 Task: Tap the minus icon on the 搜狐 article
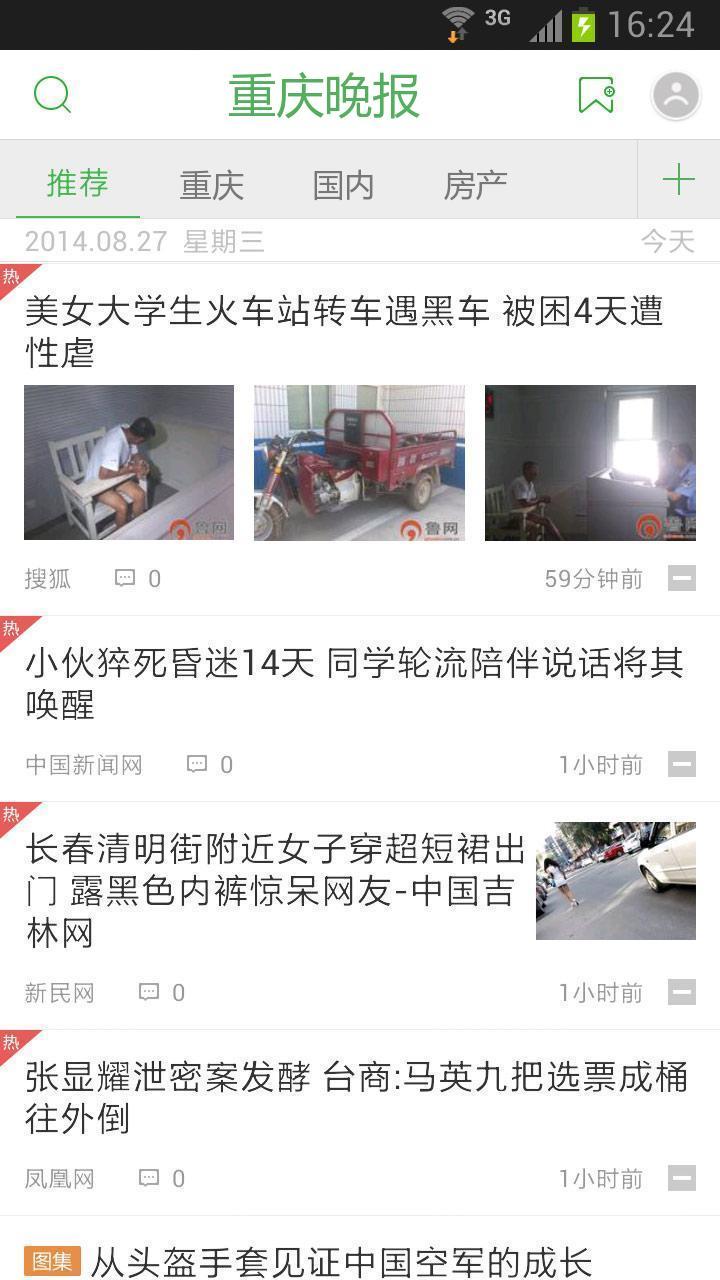click(x=682, y=578)
